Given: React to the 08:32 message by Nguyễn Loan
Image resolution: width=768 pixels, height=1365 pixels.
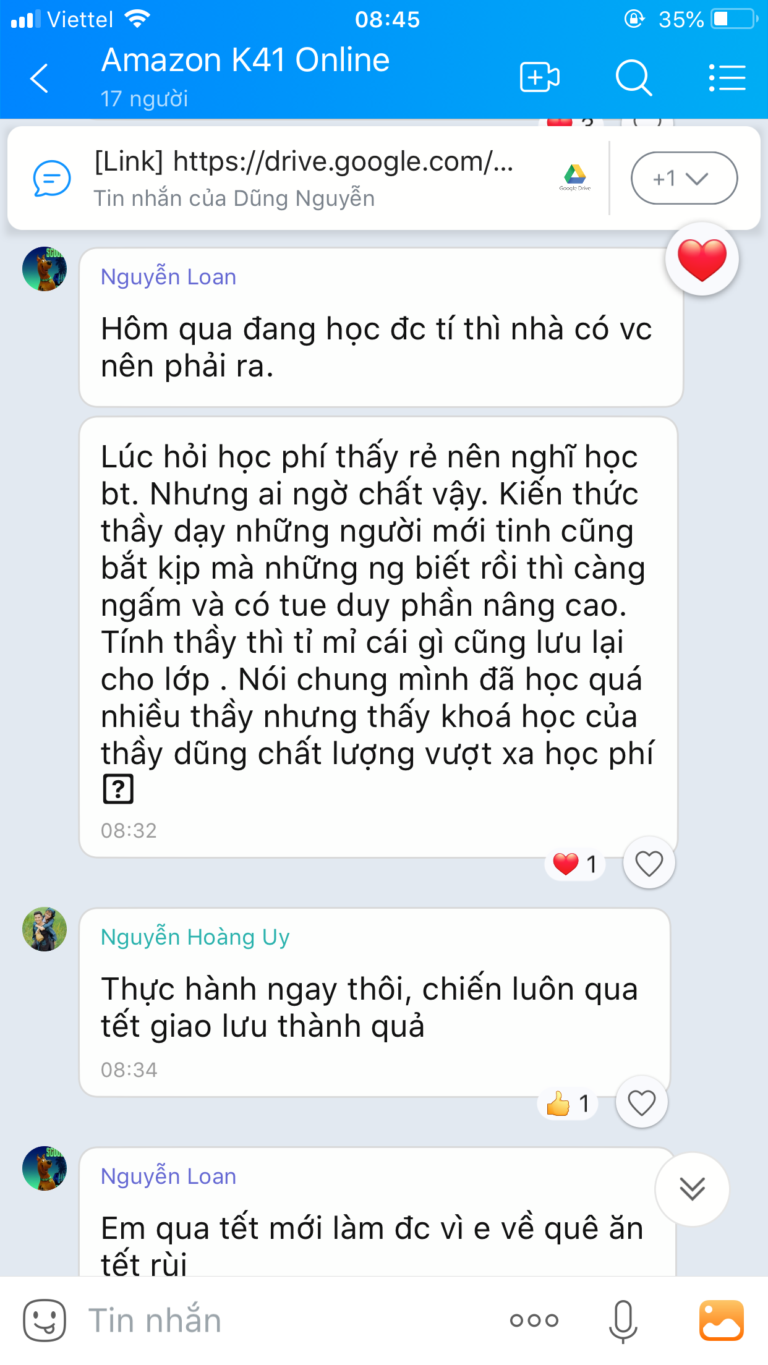Looking at the screenshot, I should pyautogui.click(x=649, y=864).
